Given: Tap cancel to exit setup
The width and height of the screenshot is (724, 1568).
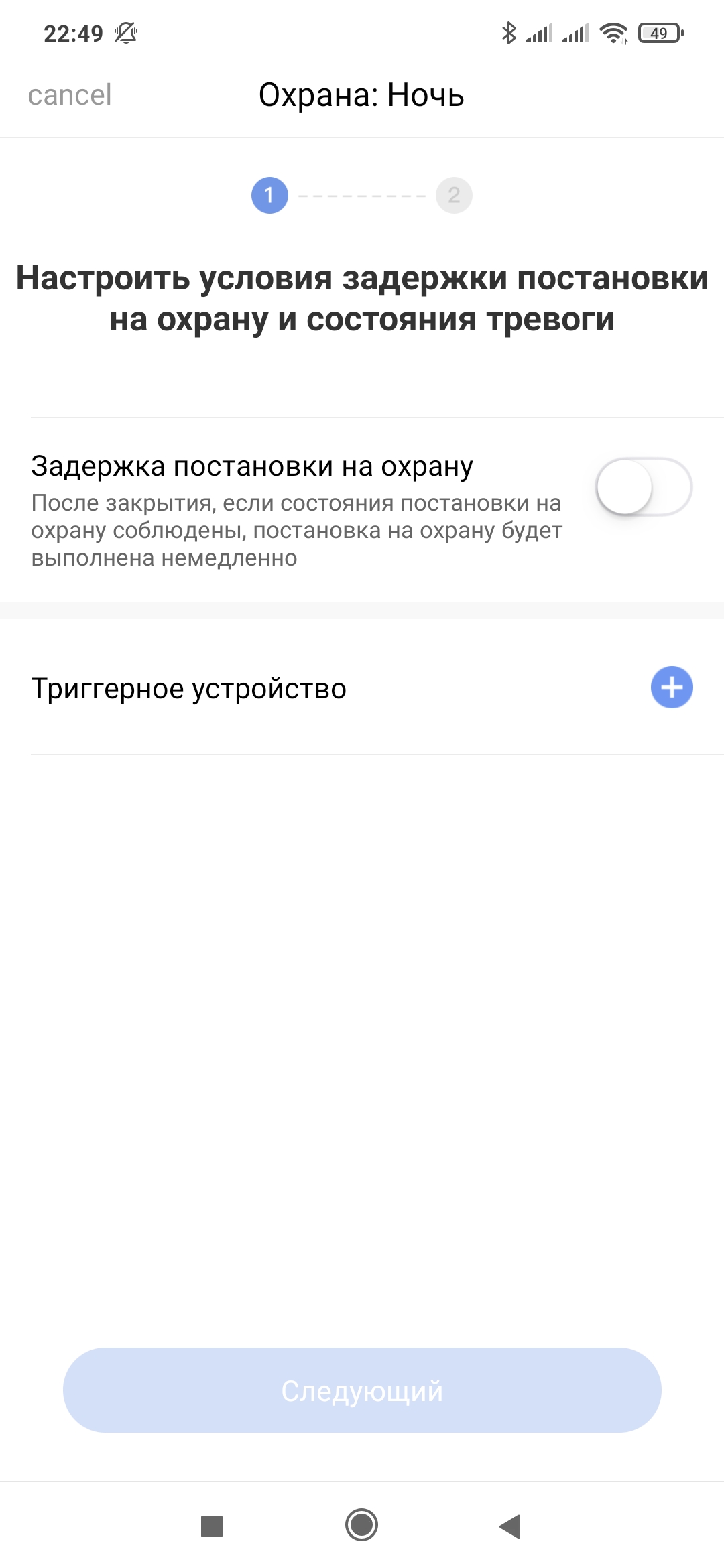Looking at the screenshot, I should pos(70,95).
